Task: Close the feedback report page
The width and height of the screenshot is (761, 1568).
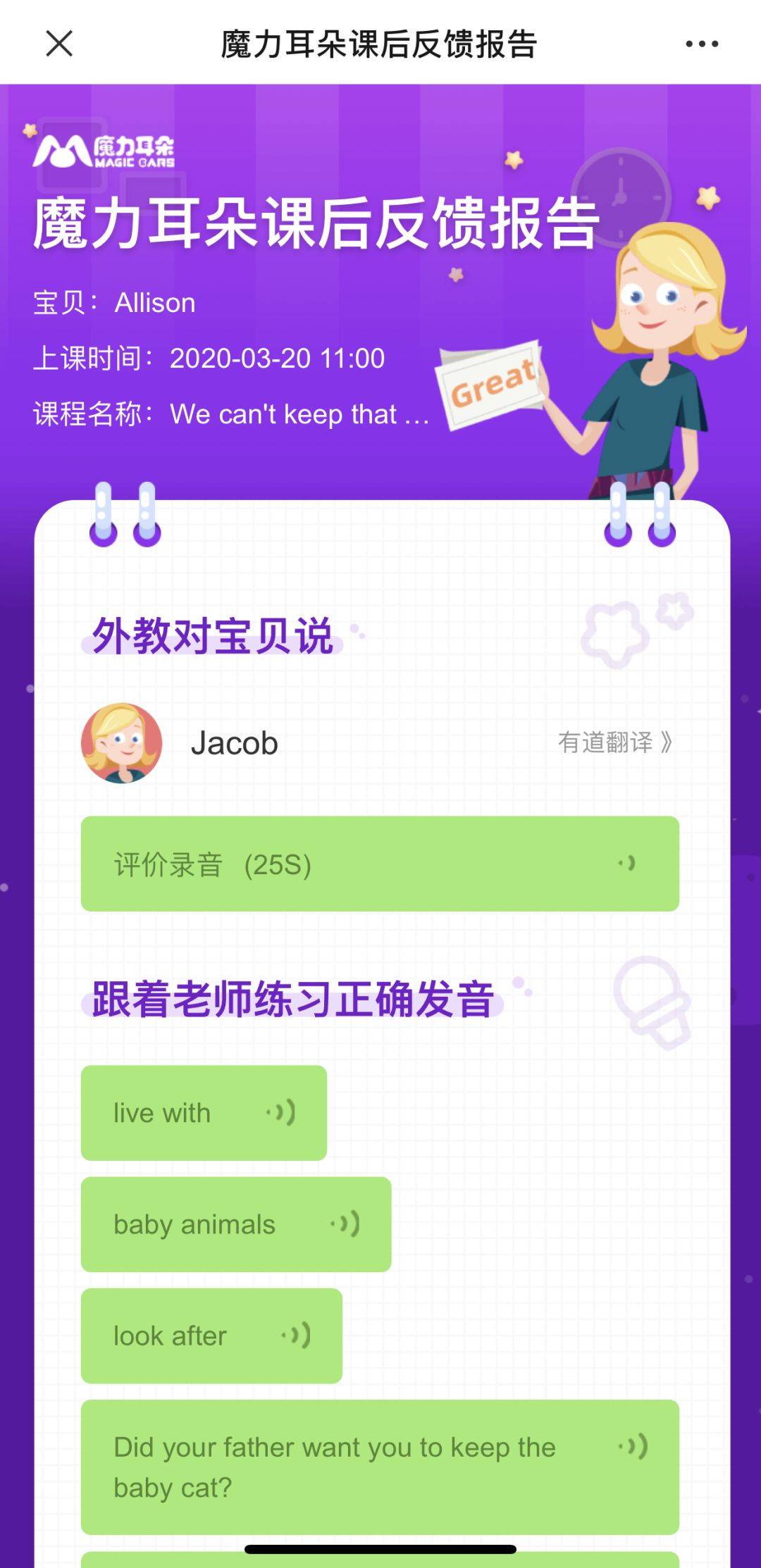Action: pos(59,44)
